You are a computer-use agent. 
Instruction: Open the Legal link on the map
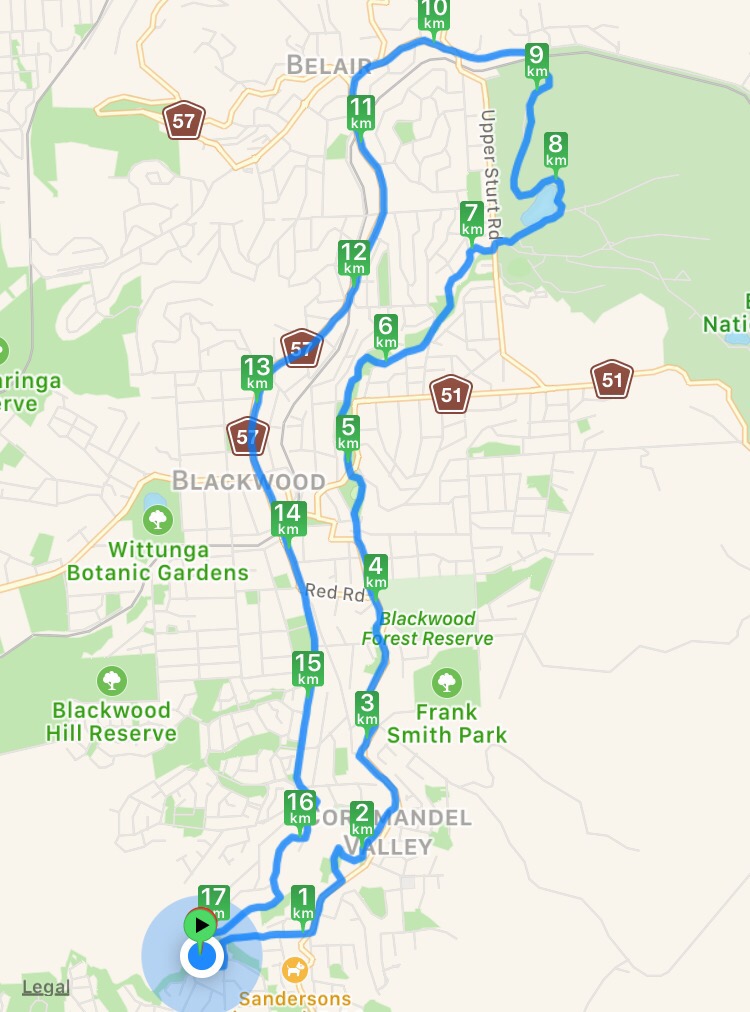[45, 987]
